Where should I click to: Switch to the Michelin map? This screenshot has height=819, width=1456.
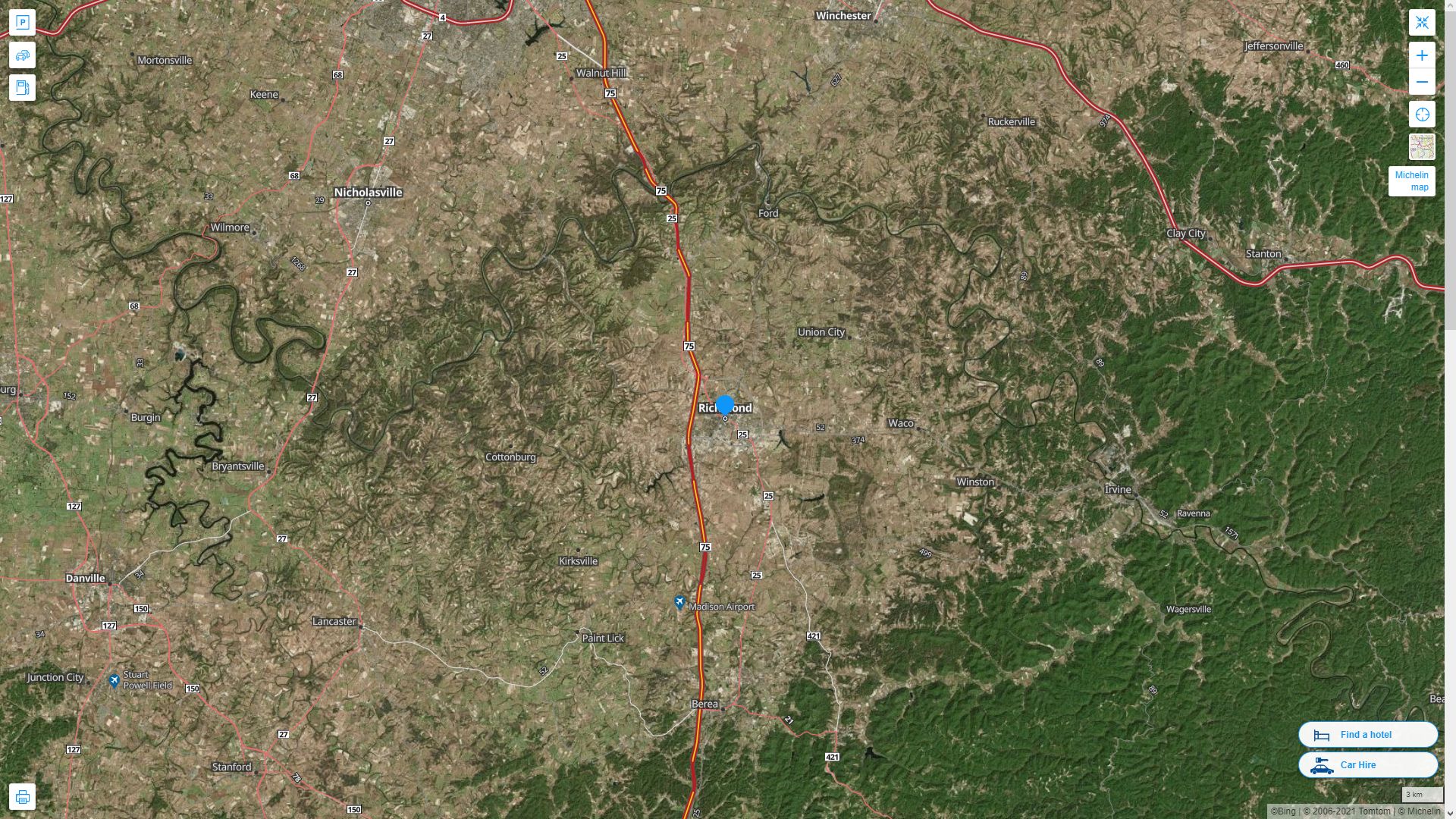point(1411,181)
